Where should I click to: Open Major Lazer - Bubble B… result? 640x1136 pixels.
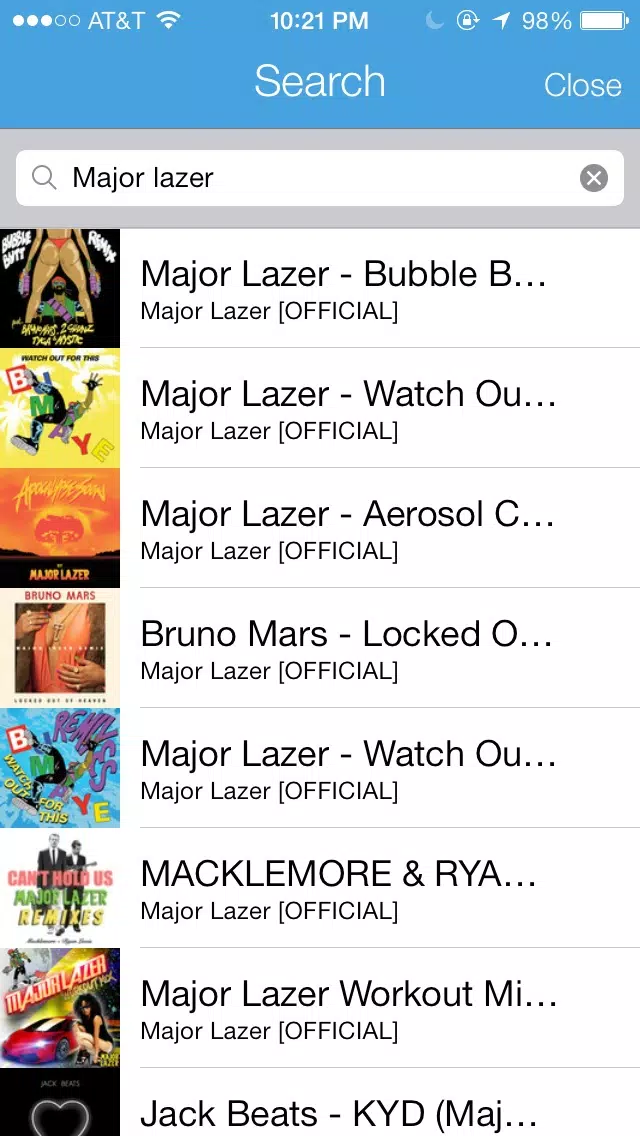click(x=320, y=288)
